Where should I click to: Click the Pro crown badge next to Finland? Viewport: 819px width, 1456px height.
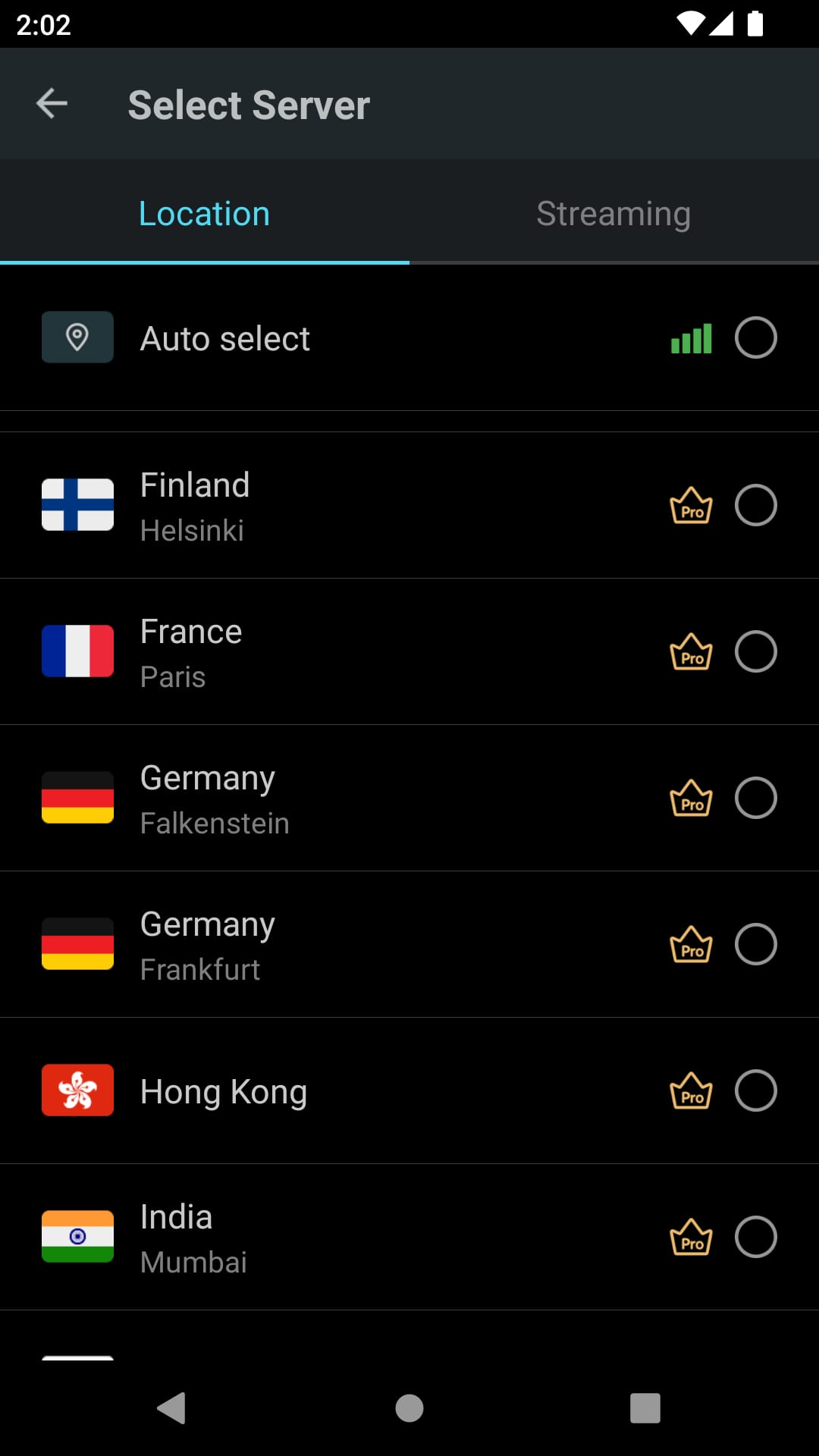click(x=691, y=504)
